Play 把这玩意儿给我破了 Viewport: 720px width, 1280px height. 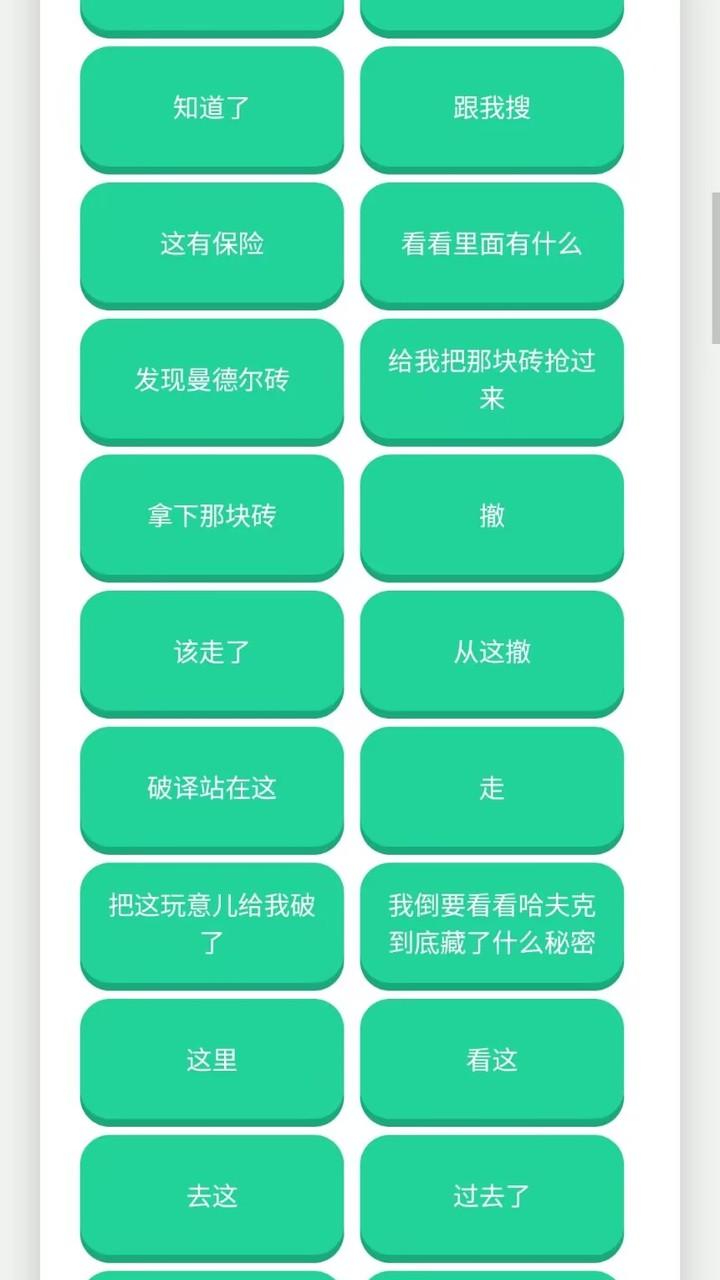click(x=212, y=924)
